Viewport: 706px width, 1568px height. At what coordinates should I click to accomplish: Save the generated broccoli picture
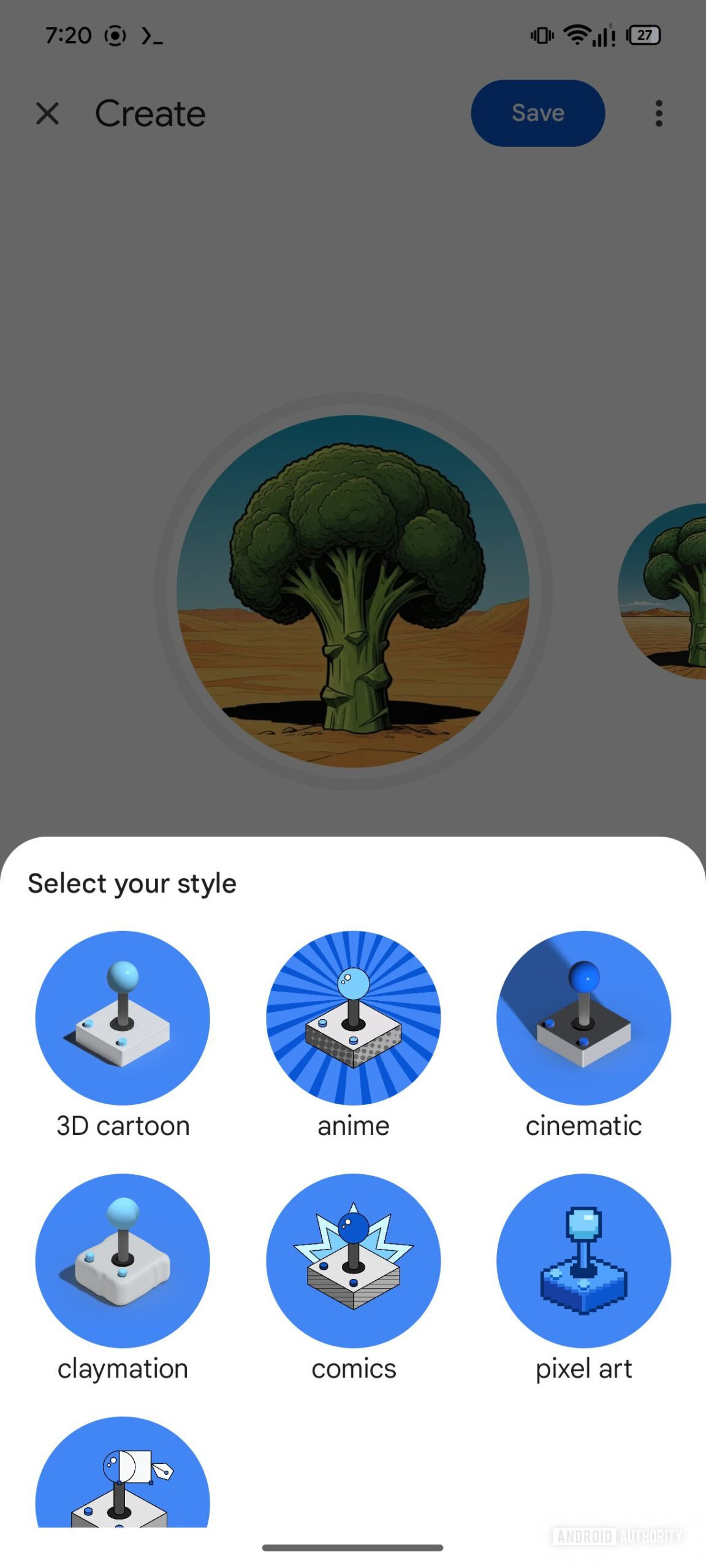537,113
